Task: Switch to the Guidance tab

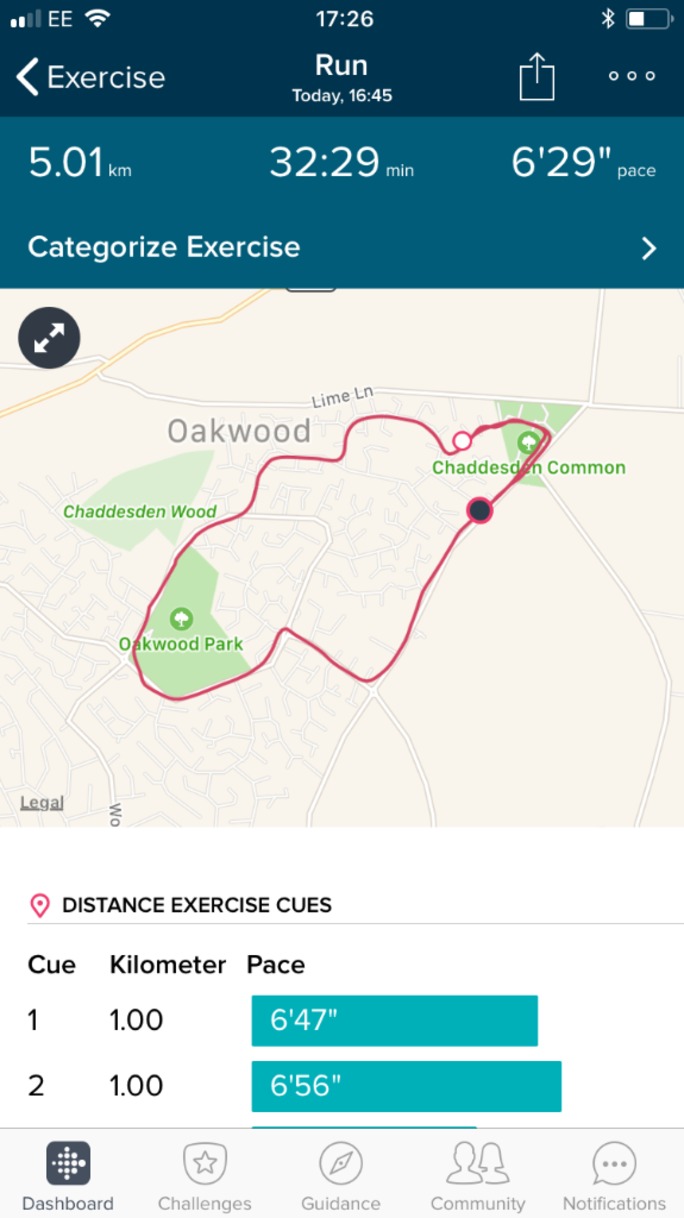Action: point(341,1176)
